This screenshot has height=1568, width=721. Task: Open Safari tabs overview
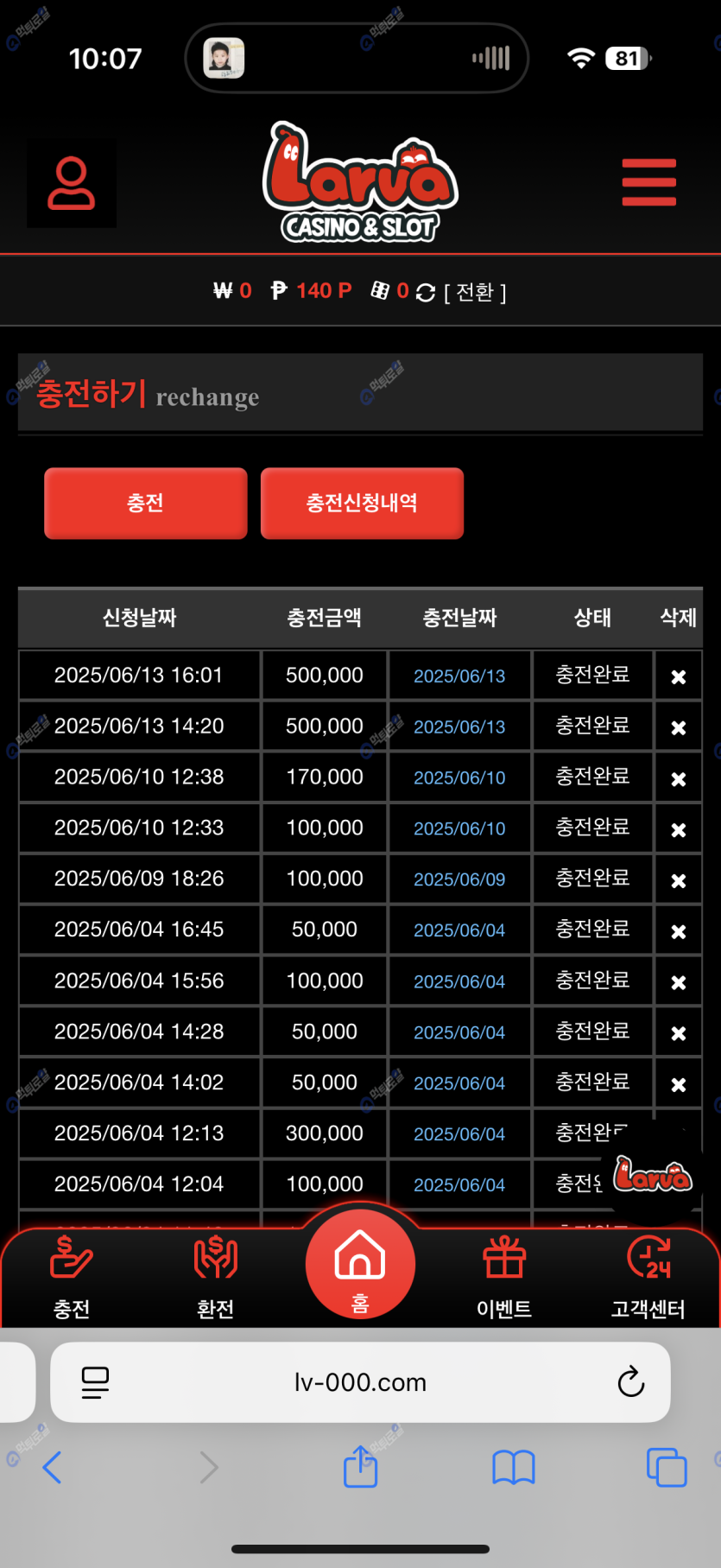(666, 1467)
